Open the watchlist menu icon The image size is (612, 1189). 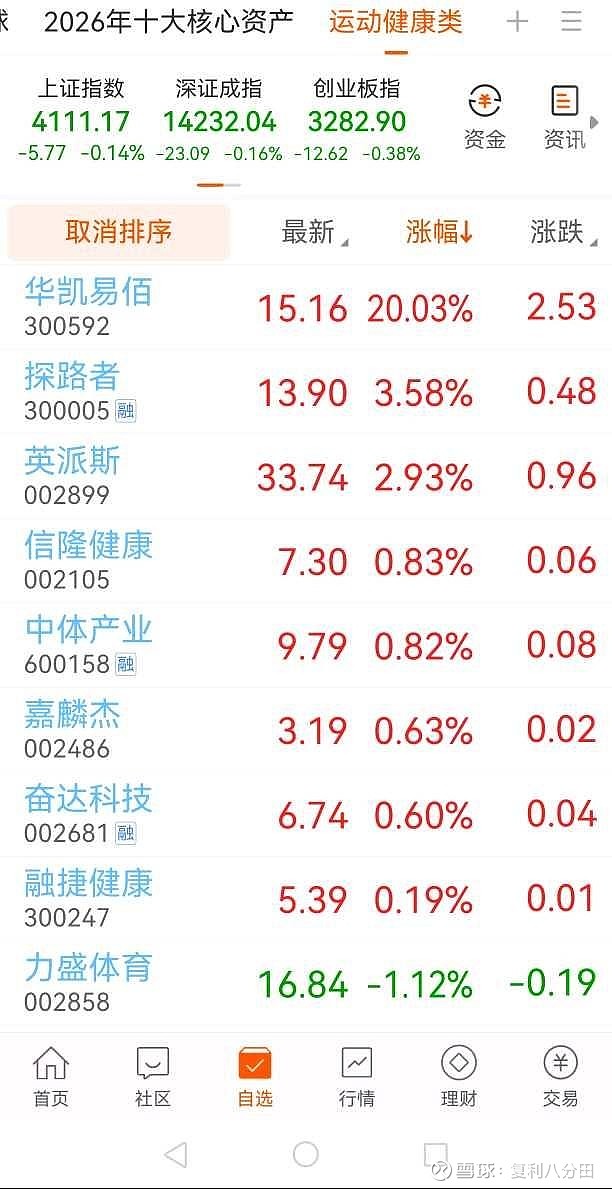coord(572,22)
